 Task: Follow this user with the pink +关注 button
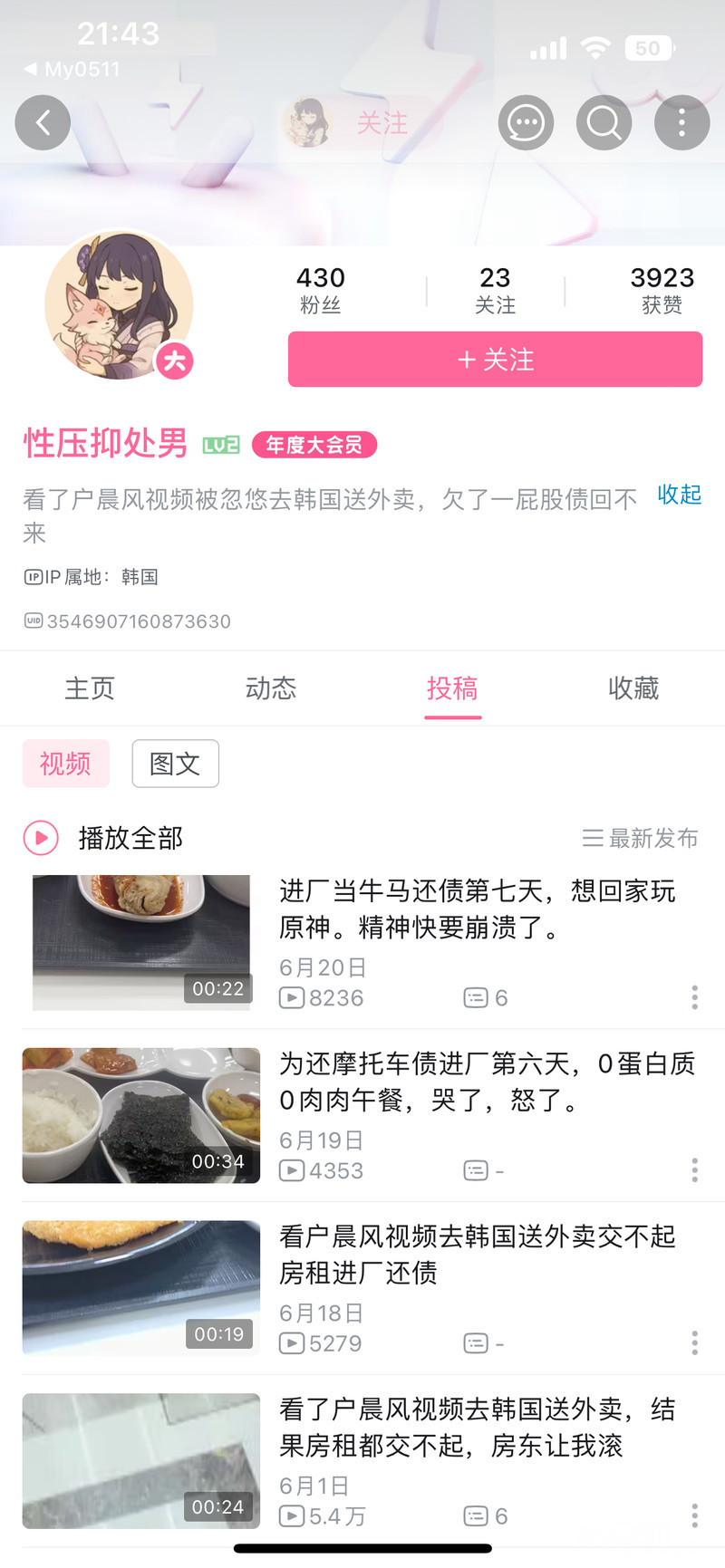click(495, 360)
